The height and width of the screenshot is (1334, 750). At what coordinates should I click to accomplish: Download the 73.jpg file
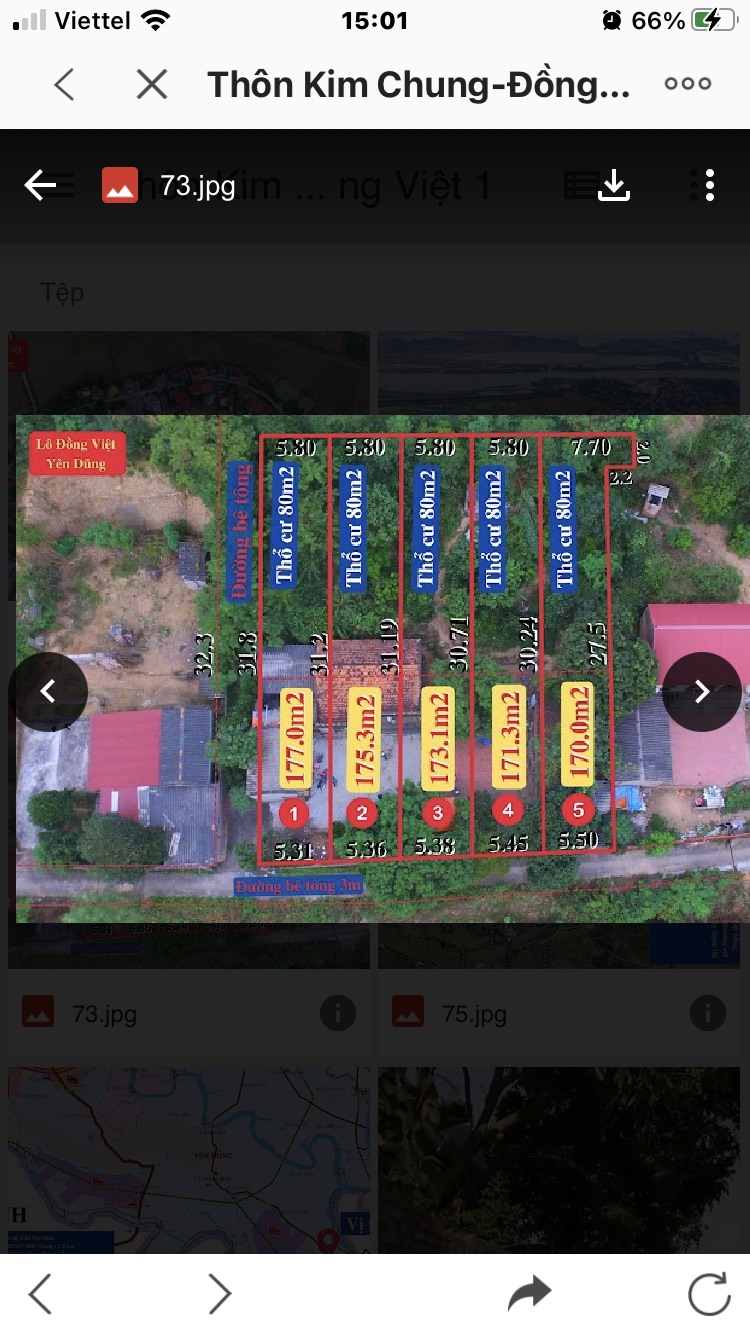(613, 185)
